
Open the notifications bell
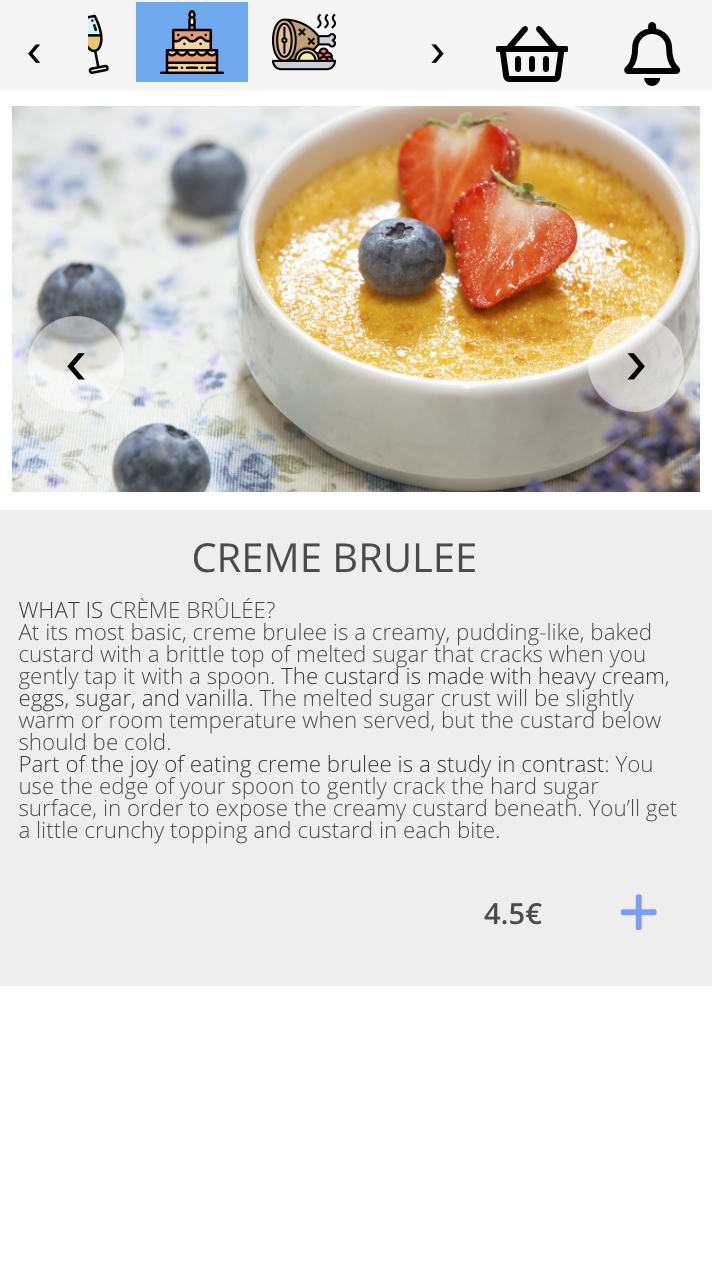652,53
